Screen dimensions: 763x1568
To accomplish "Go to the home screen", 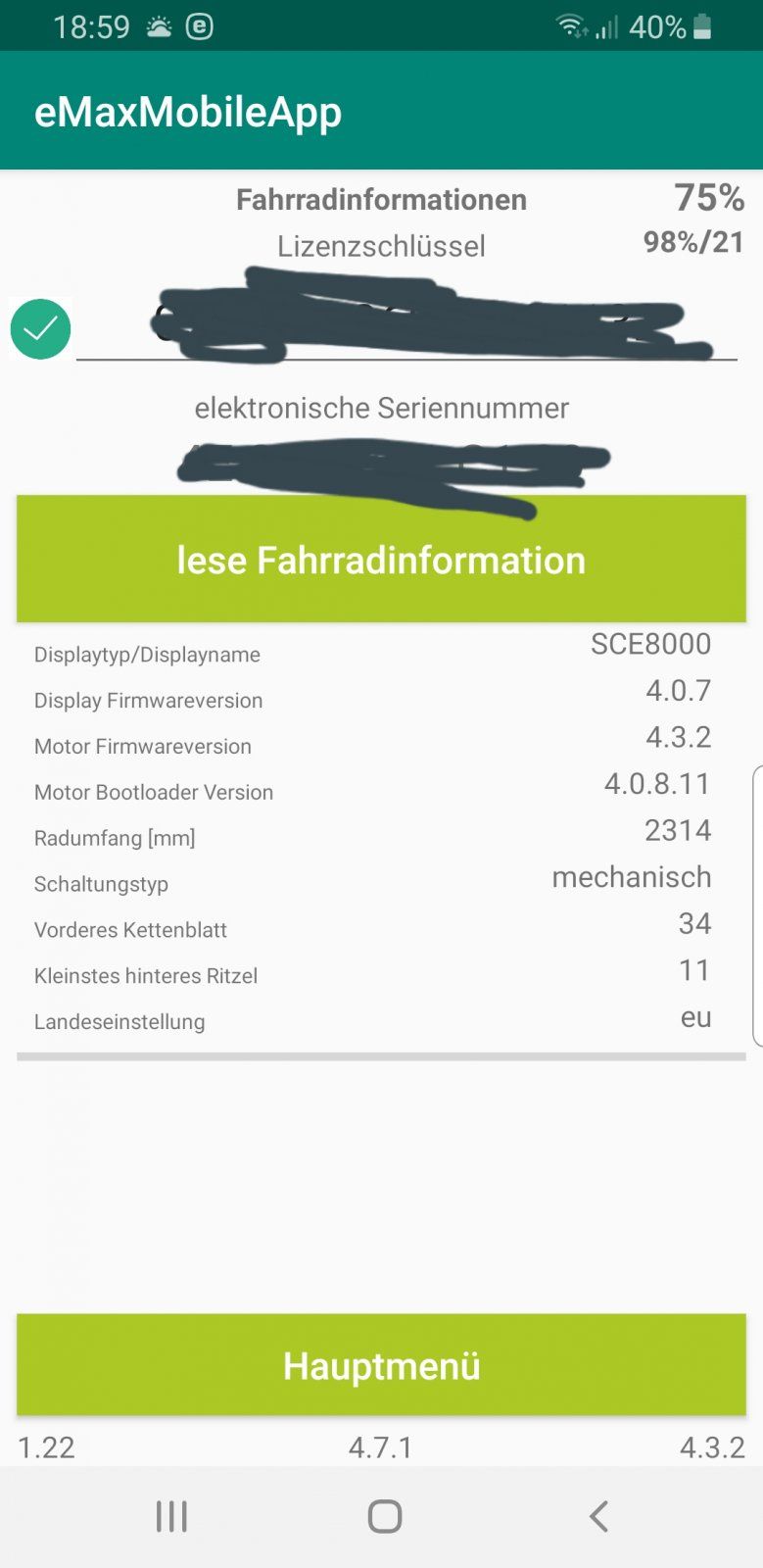I will [385, 1516].
